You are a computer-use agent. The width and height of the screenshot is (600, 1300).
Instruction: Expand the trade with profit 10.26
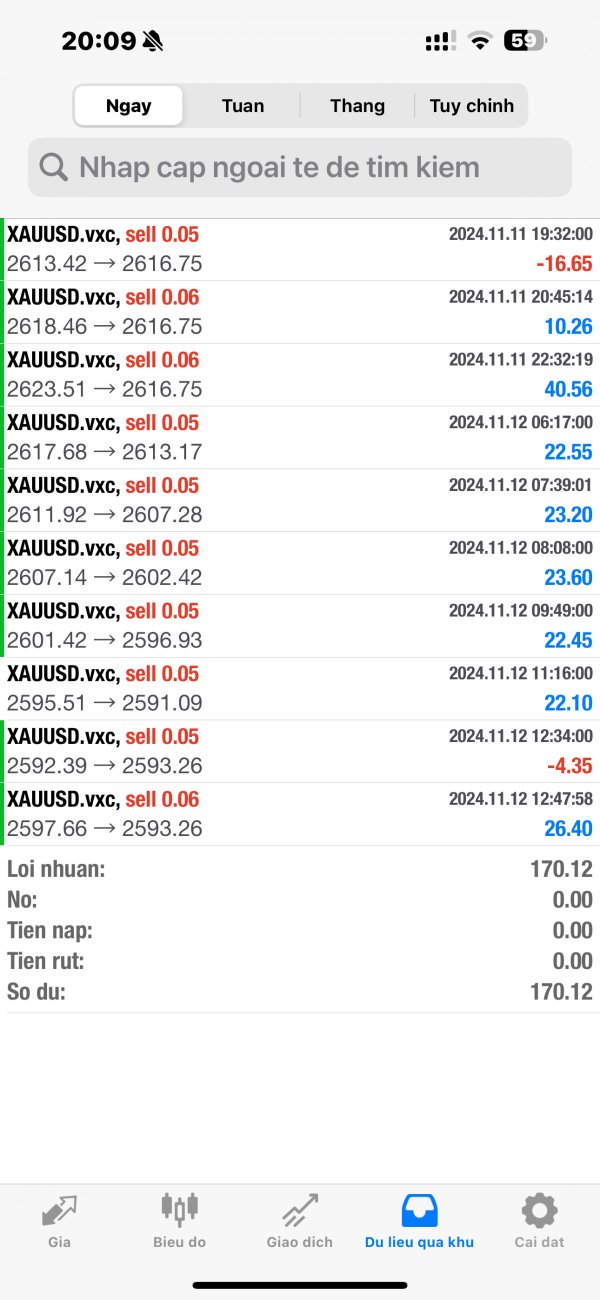coord(300,312)
